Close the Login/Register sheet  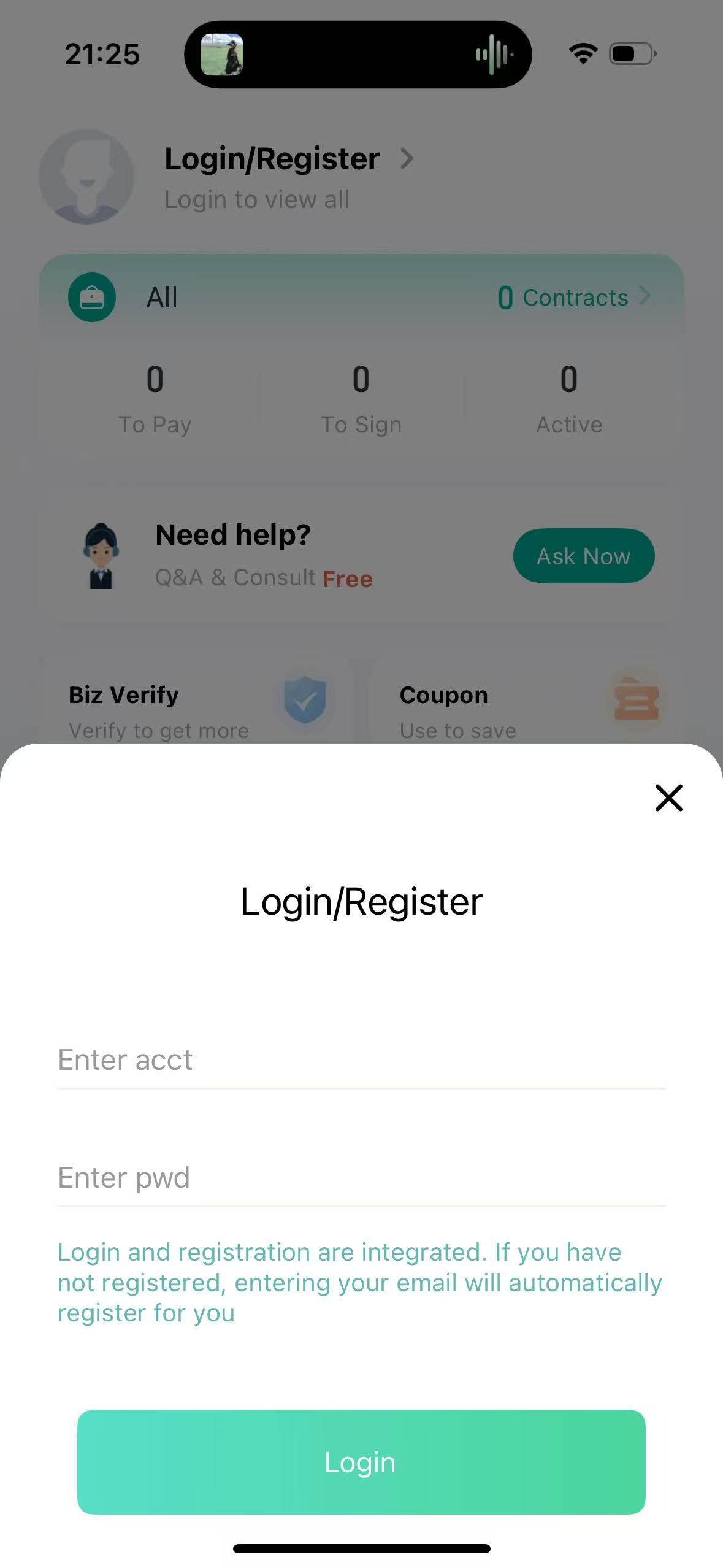tap(668, 797)
